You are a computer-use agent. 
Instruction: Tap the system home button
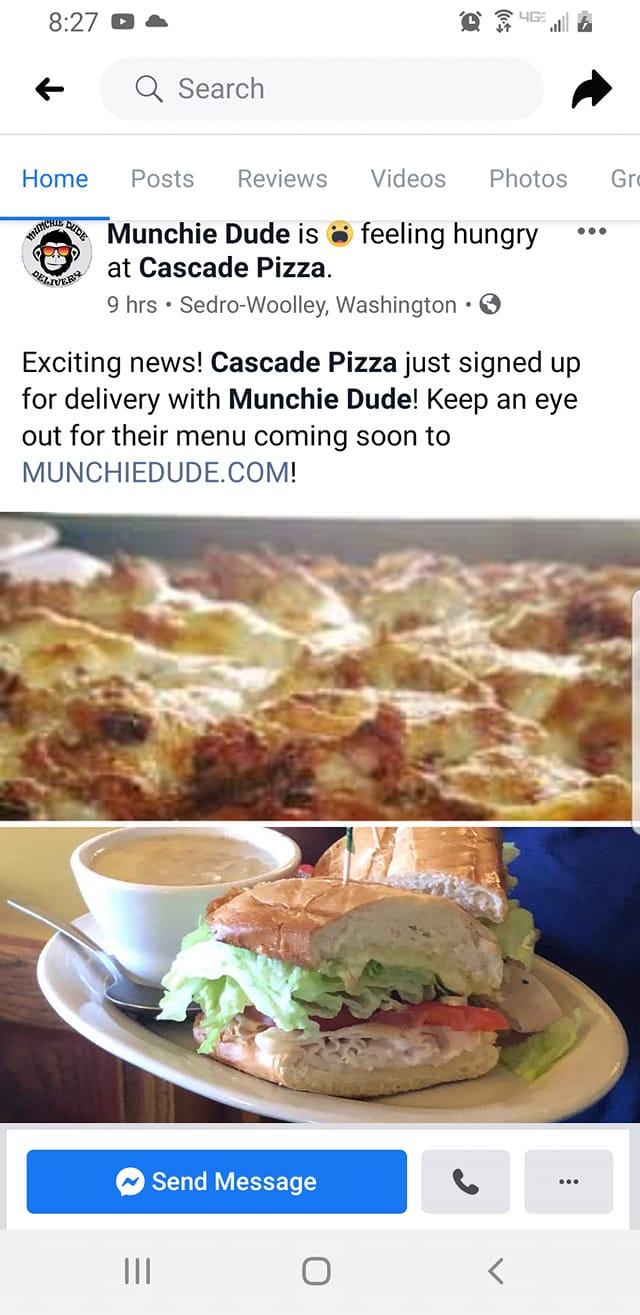click(x=316, y=1271)
